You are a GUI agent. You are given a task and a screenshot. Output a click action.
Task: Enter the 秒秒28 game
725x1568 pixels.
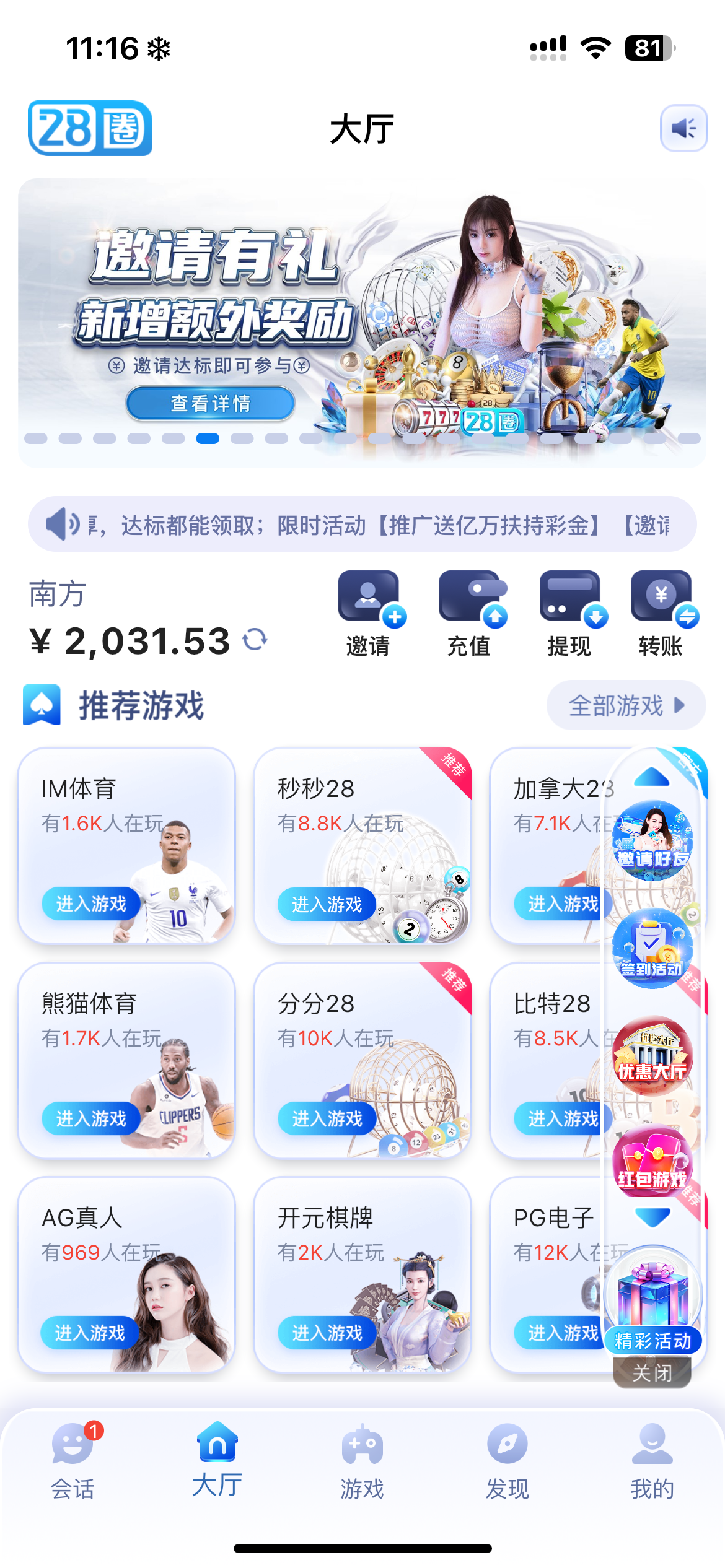coord(327,905)
